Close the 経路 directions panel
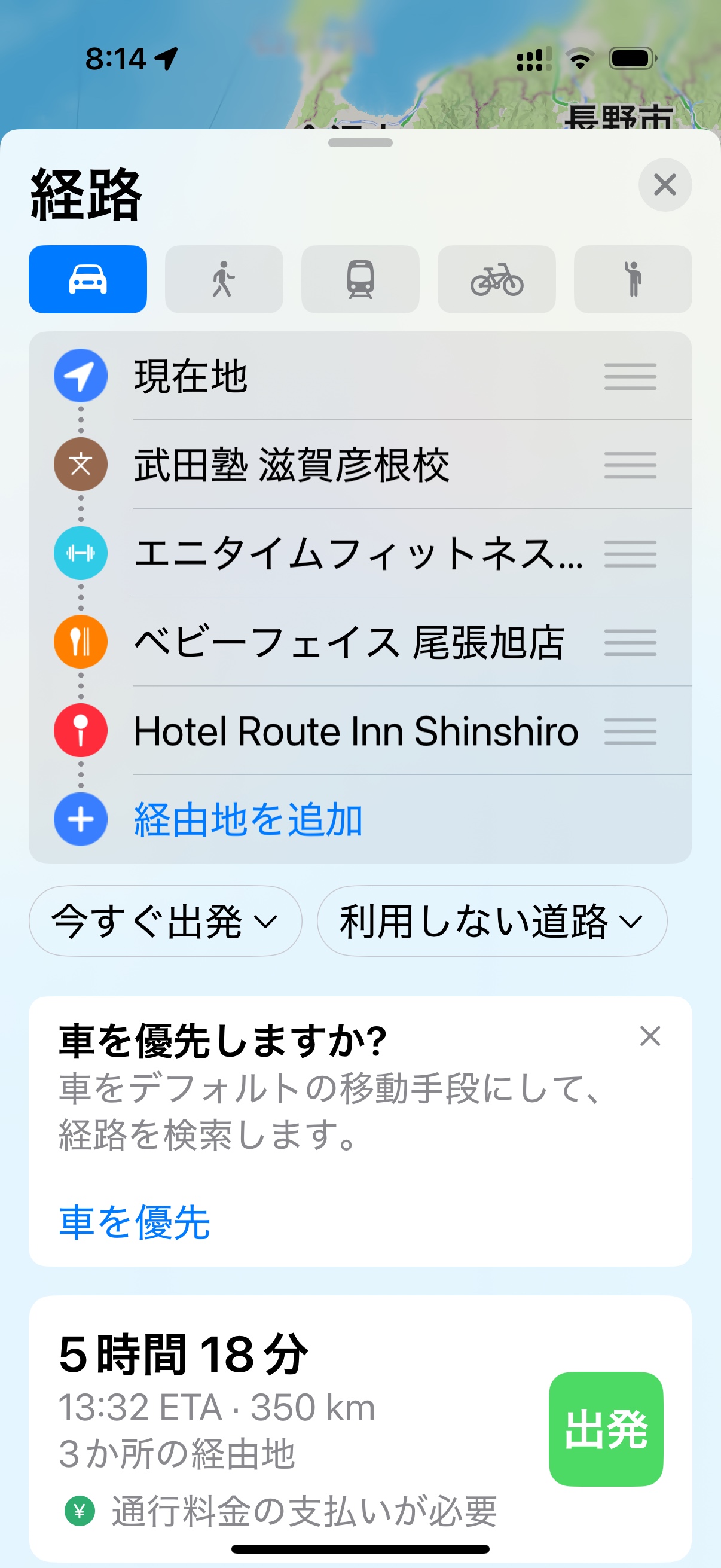721x1568 pixels. point(664,184)
